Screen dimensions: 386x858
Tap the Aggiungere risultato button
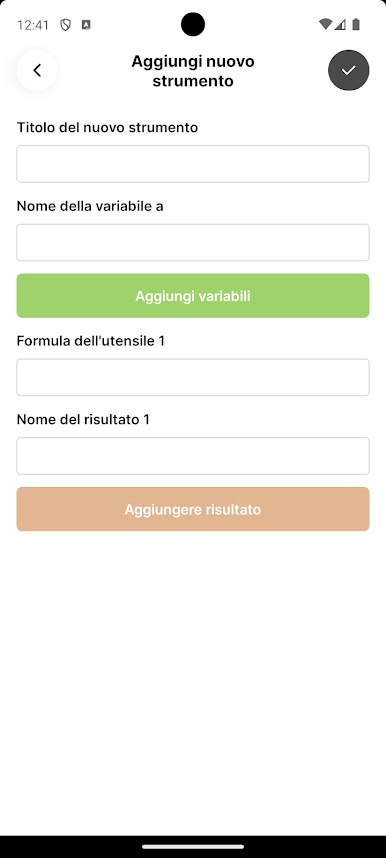(x=193, y=509)
